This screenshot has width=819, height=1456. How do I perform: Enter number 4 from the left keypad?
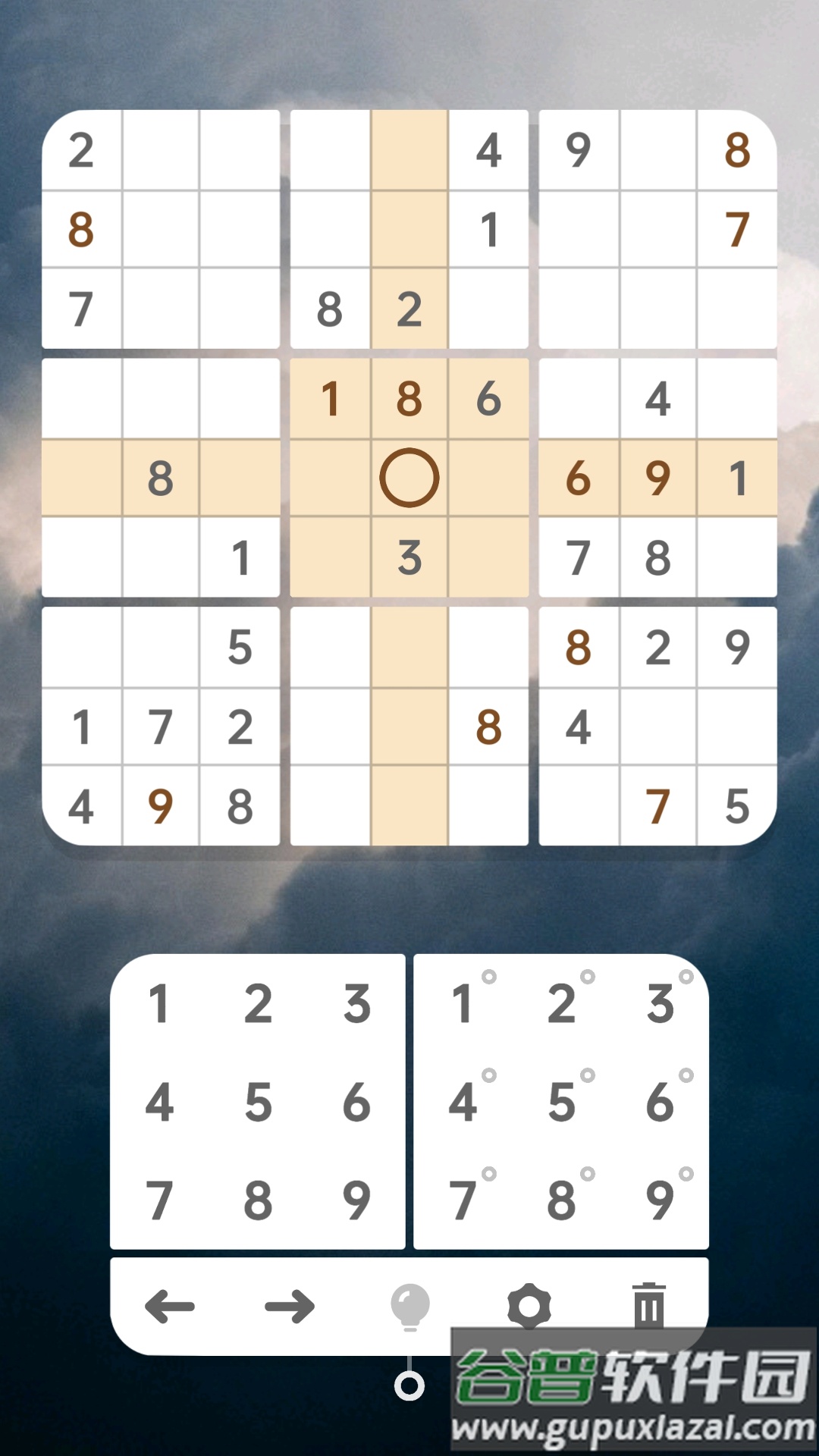pyautogui.click(x=159, y=1102)
